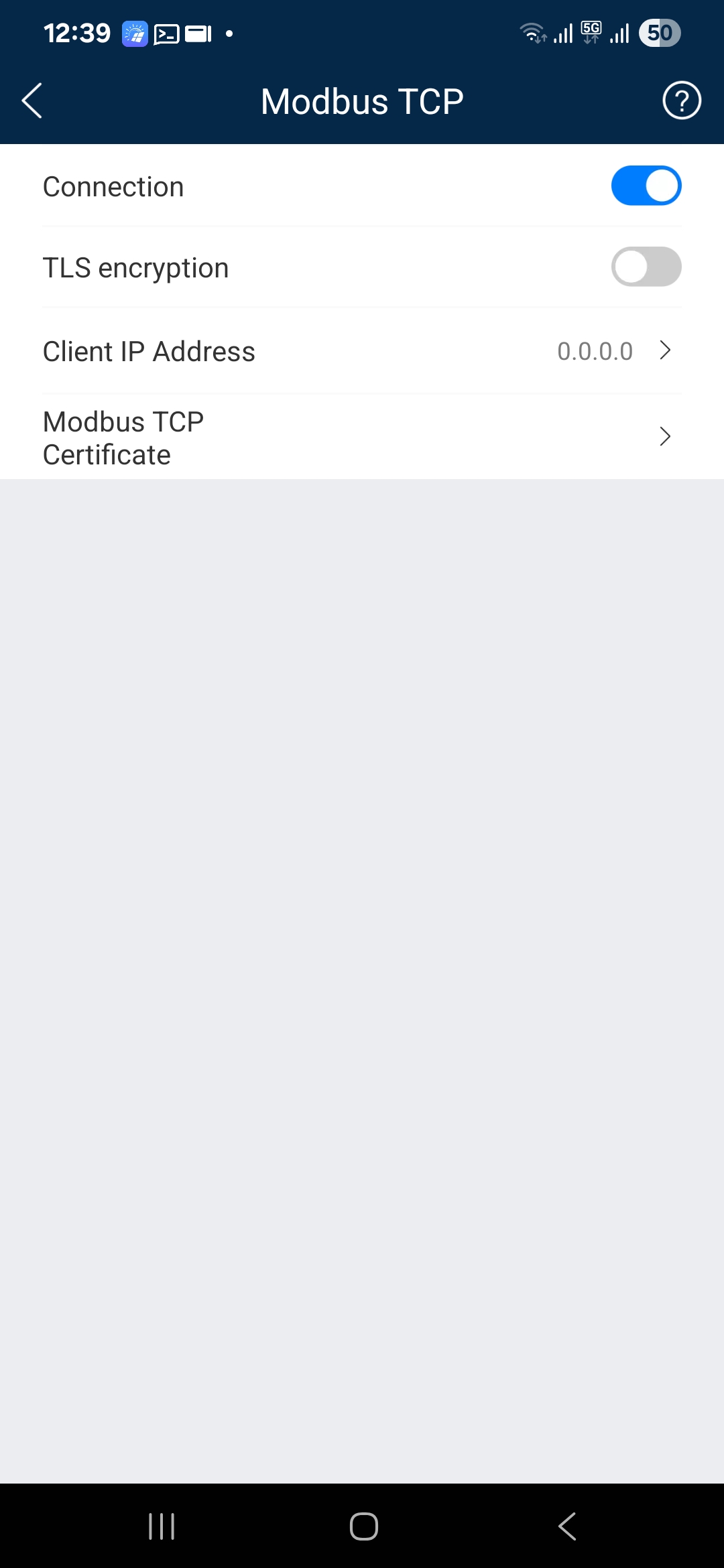The width and height of the screenshot is (724, 1568).
Task: Tap the system home button
Action: point(364,1526)
